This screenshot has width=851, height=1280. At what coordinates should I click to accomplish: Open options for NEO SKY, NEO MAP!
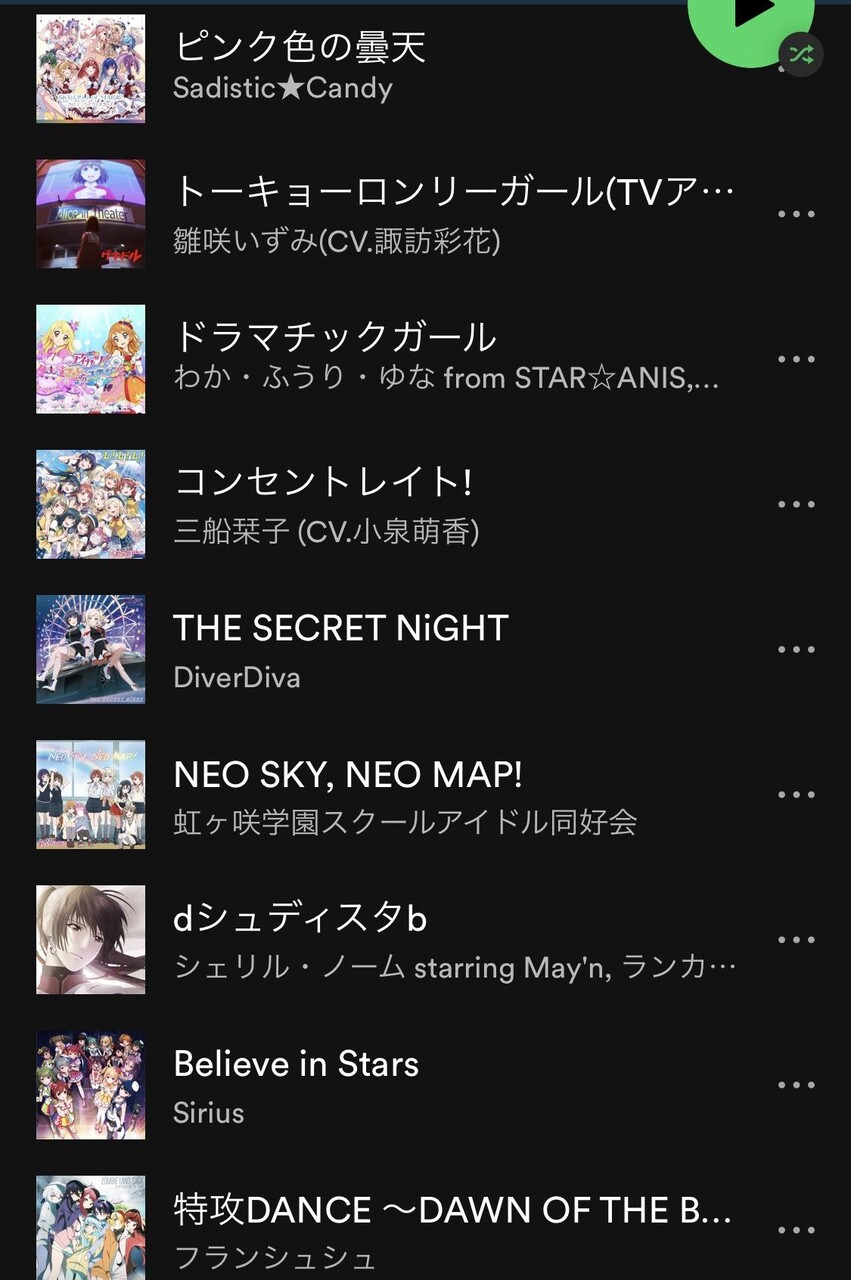pos(796,794)
